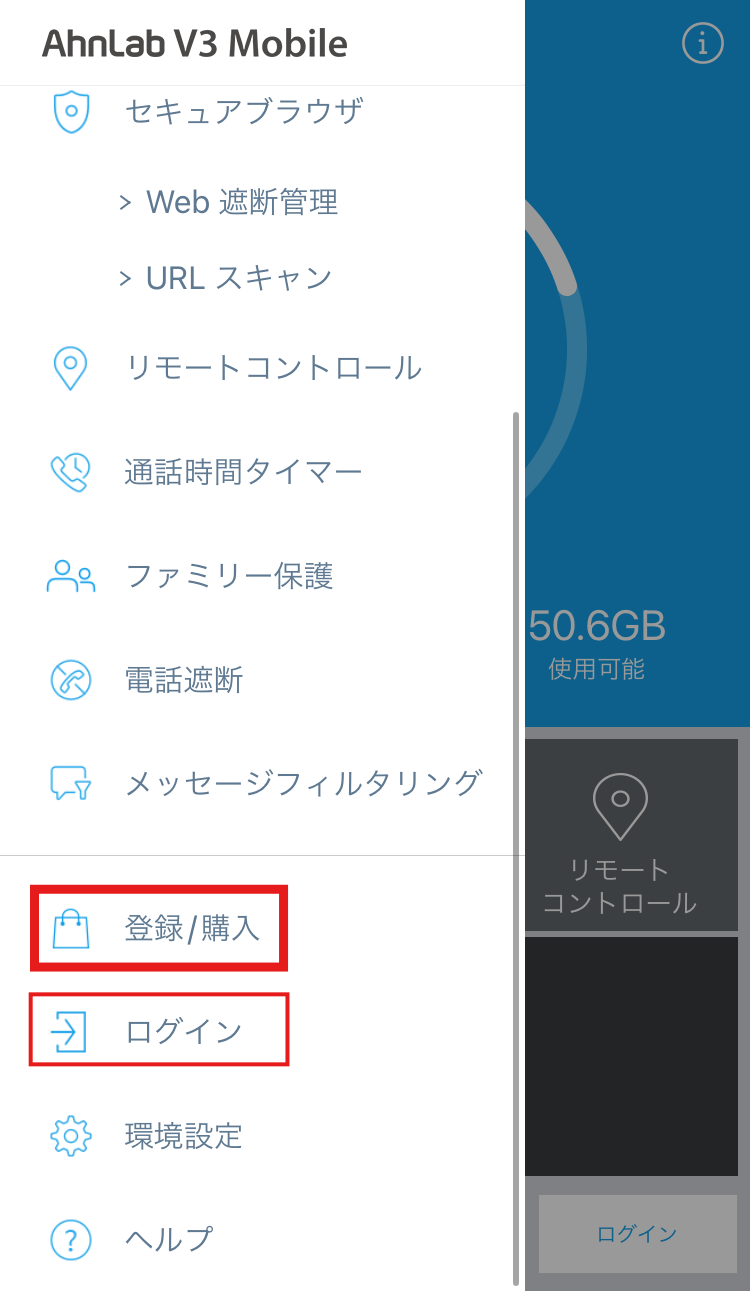This screenshot has width=750, height=1291.
Task: Tap the ログイン button behind the drawer
Action: coord(637,1233)
